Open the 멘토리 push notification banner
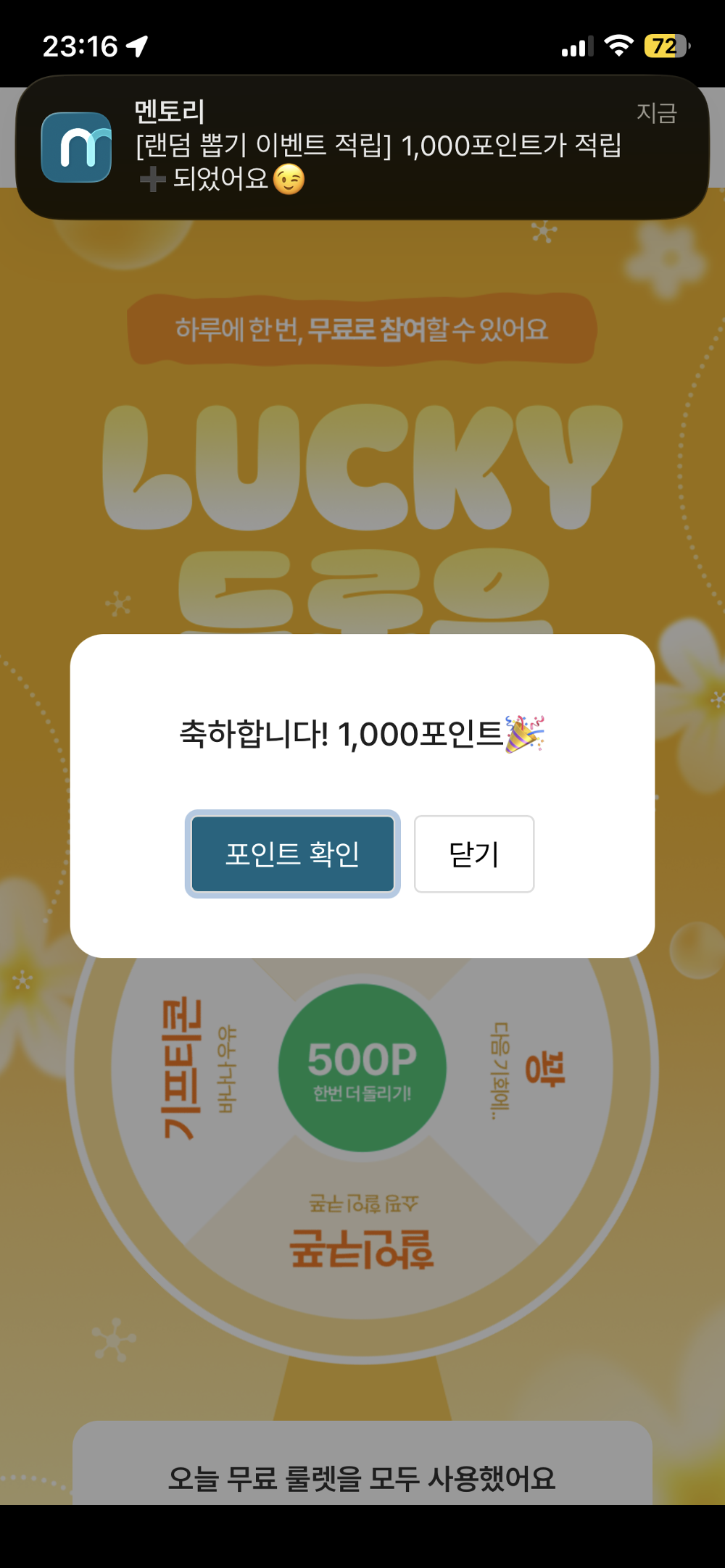This screenshot has width=725, height=1568. pos(362,149)
